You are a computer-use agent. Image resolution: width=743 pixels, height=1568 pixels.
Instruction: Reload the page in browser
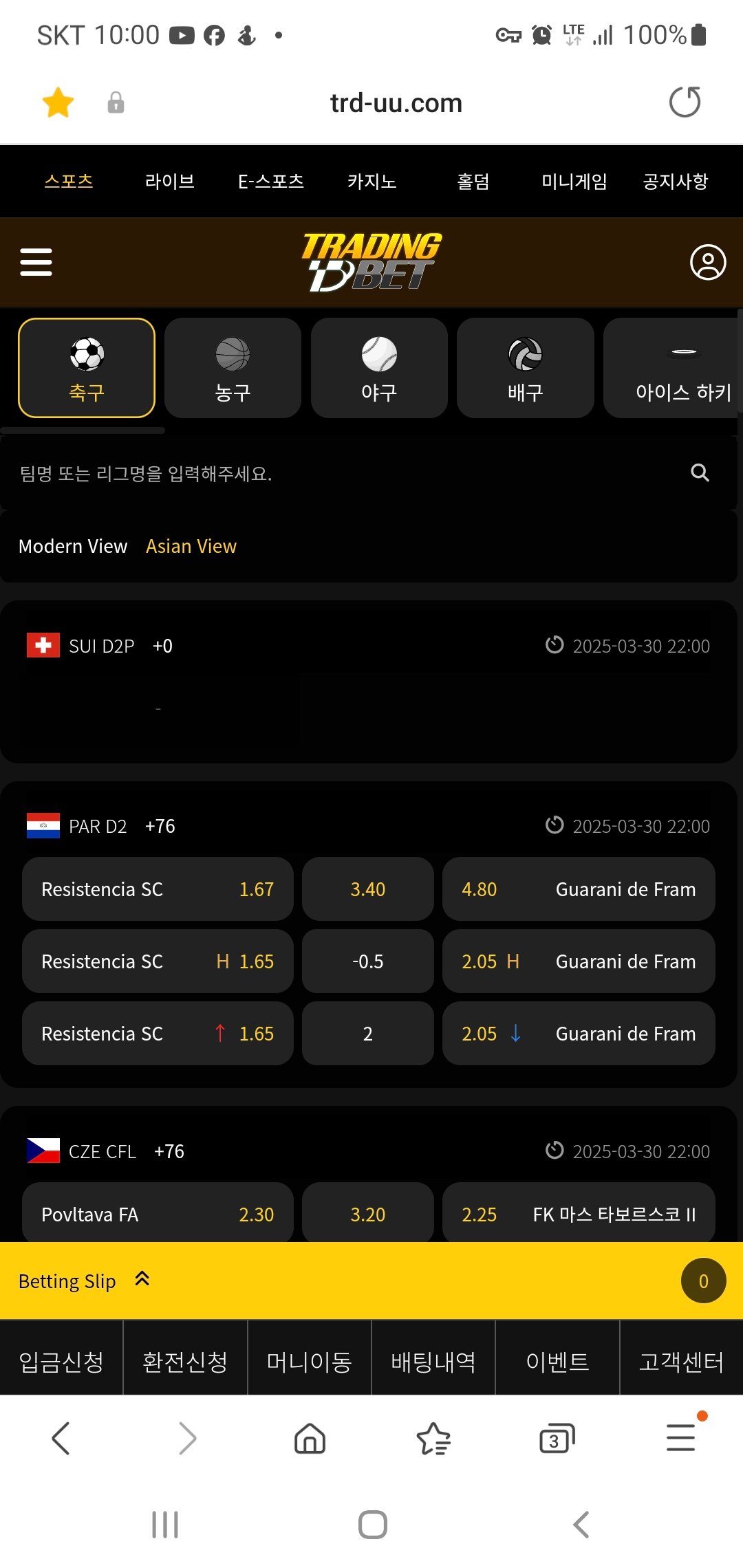coord(685,102)
